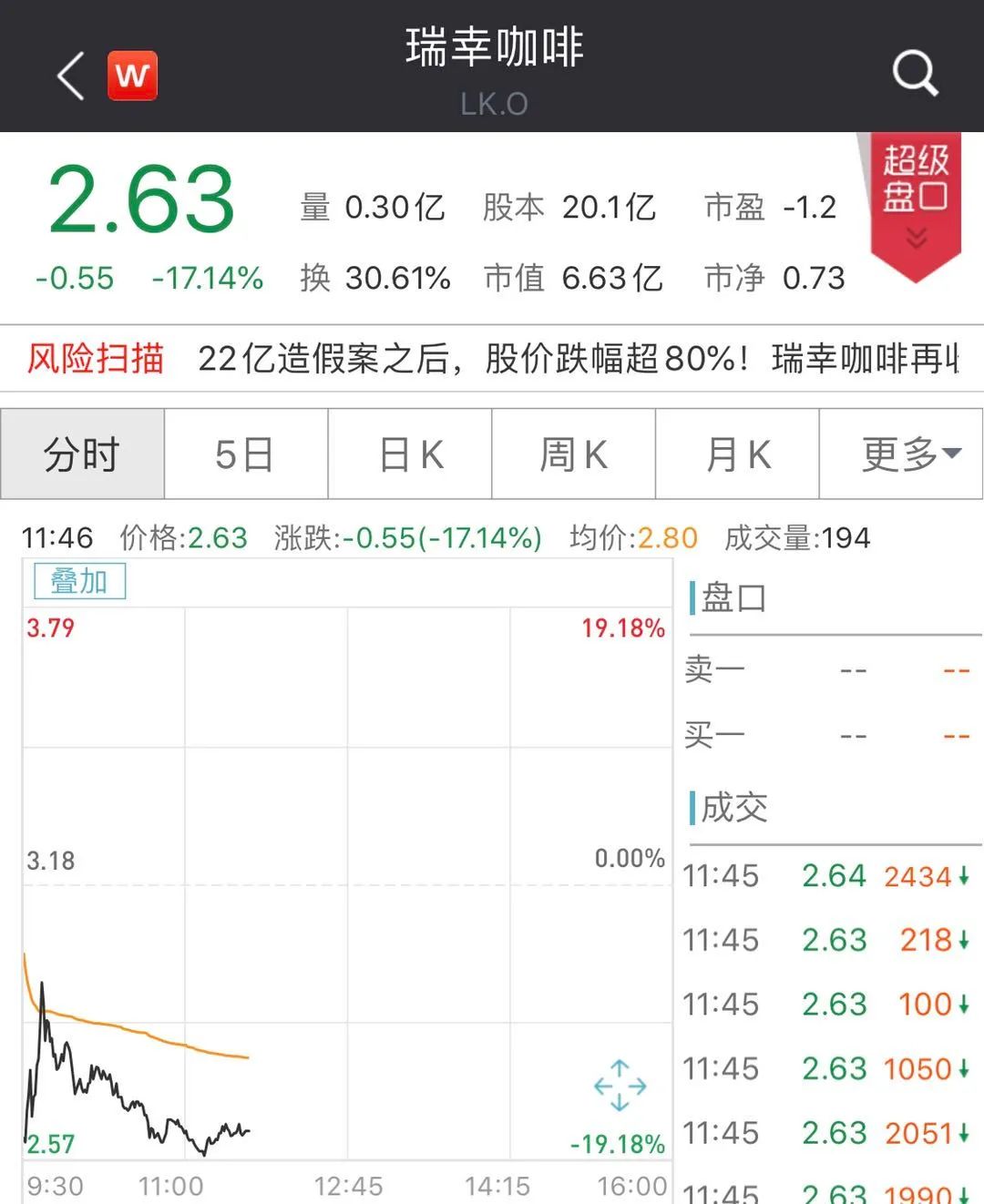The height and width of the screenshot is (1204, 984).
Task: Open the 更多 dropdown
Action: 908,454
